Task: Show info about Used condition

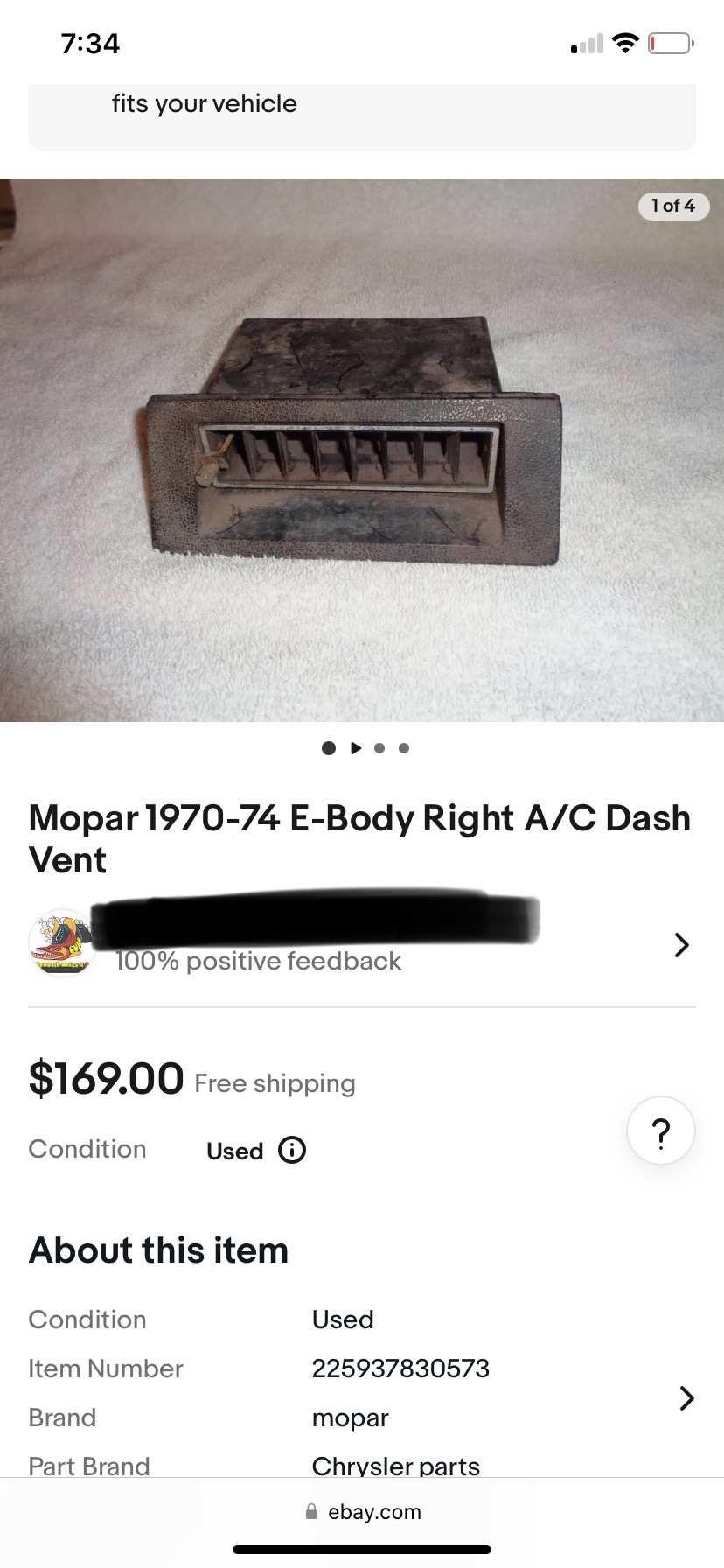Action: tap(292, 1150)
